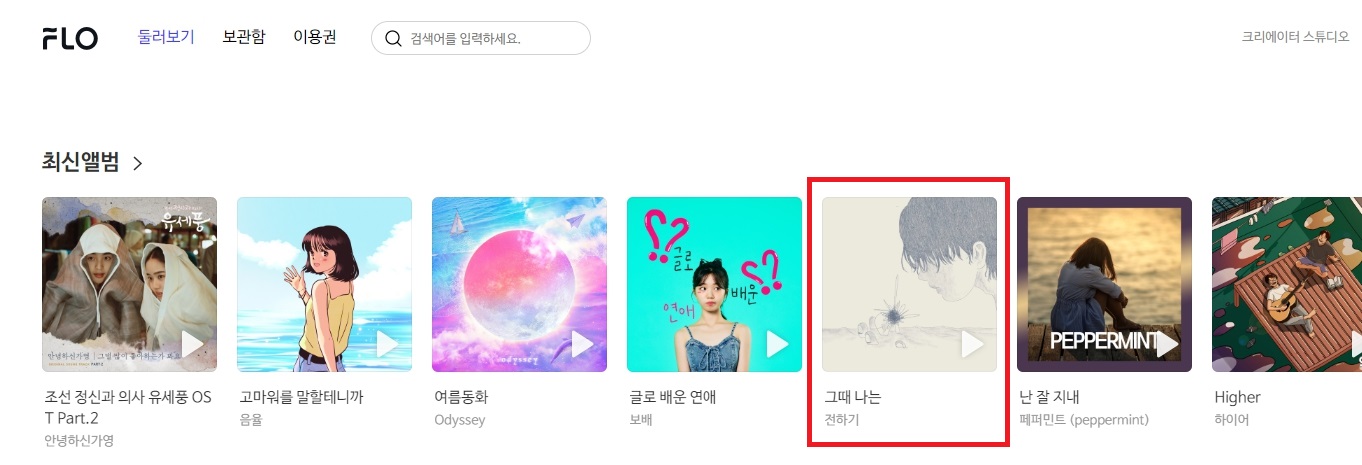Expand the 최신앨범 section arrow
This screenshot has width=1362, height=465.
tap(138, 163)
